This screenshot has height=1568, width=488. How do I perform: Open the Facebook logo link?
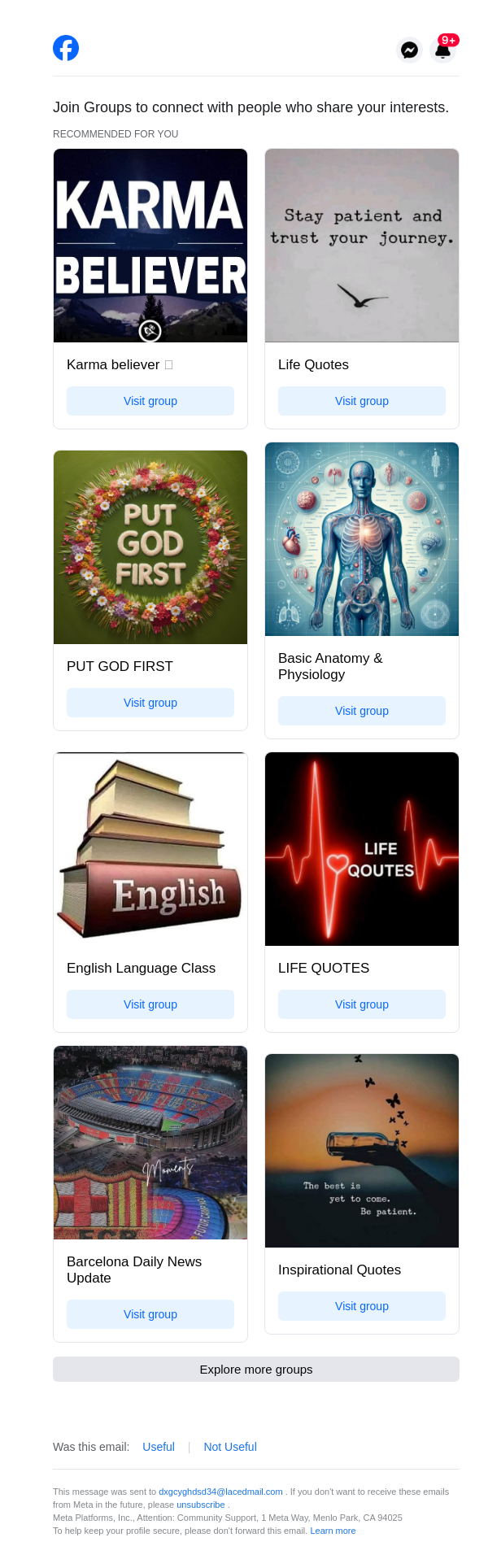[x=66, y=49]
